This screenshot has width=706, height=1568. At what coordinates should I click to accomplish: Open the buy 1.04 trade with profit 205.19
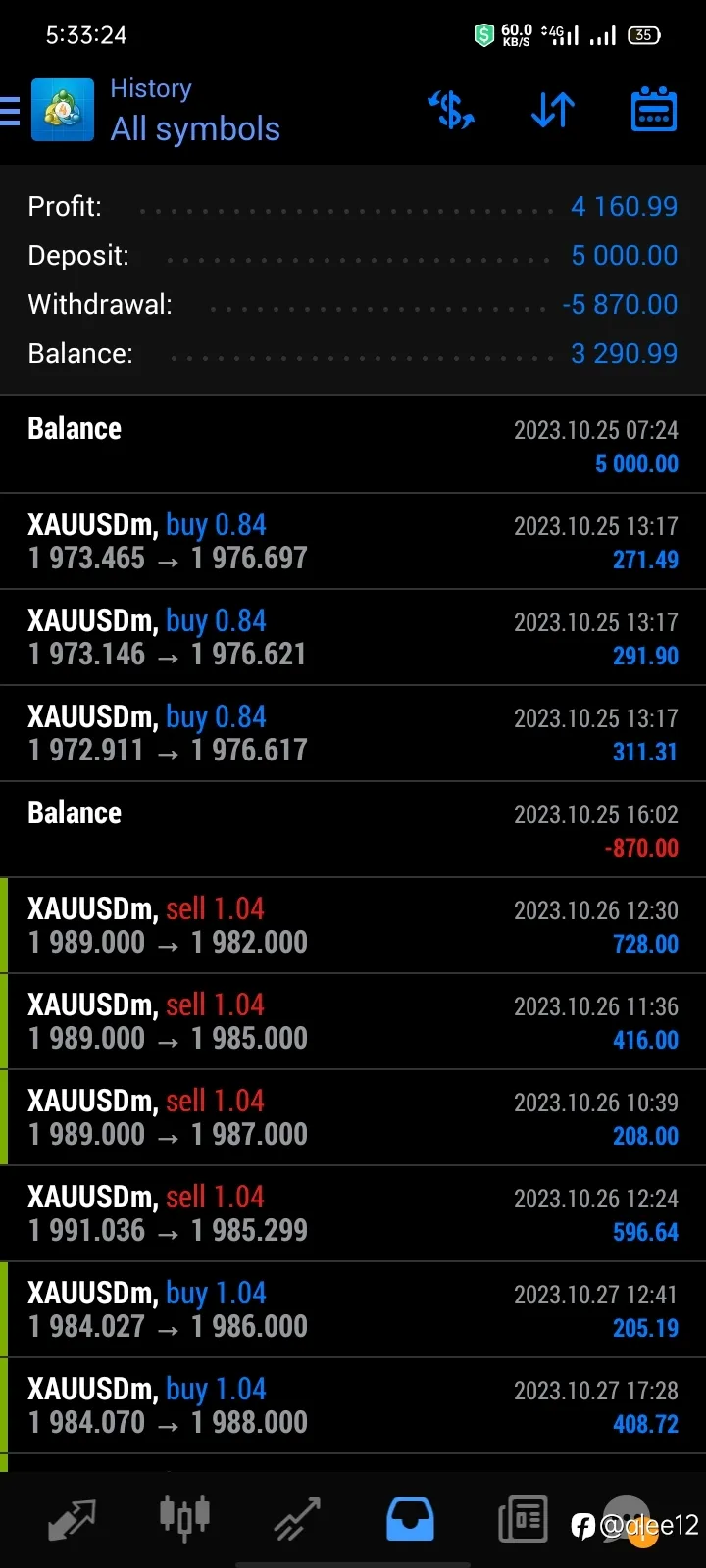coord(353,1309)
